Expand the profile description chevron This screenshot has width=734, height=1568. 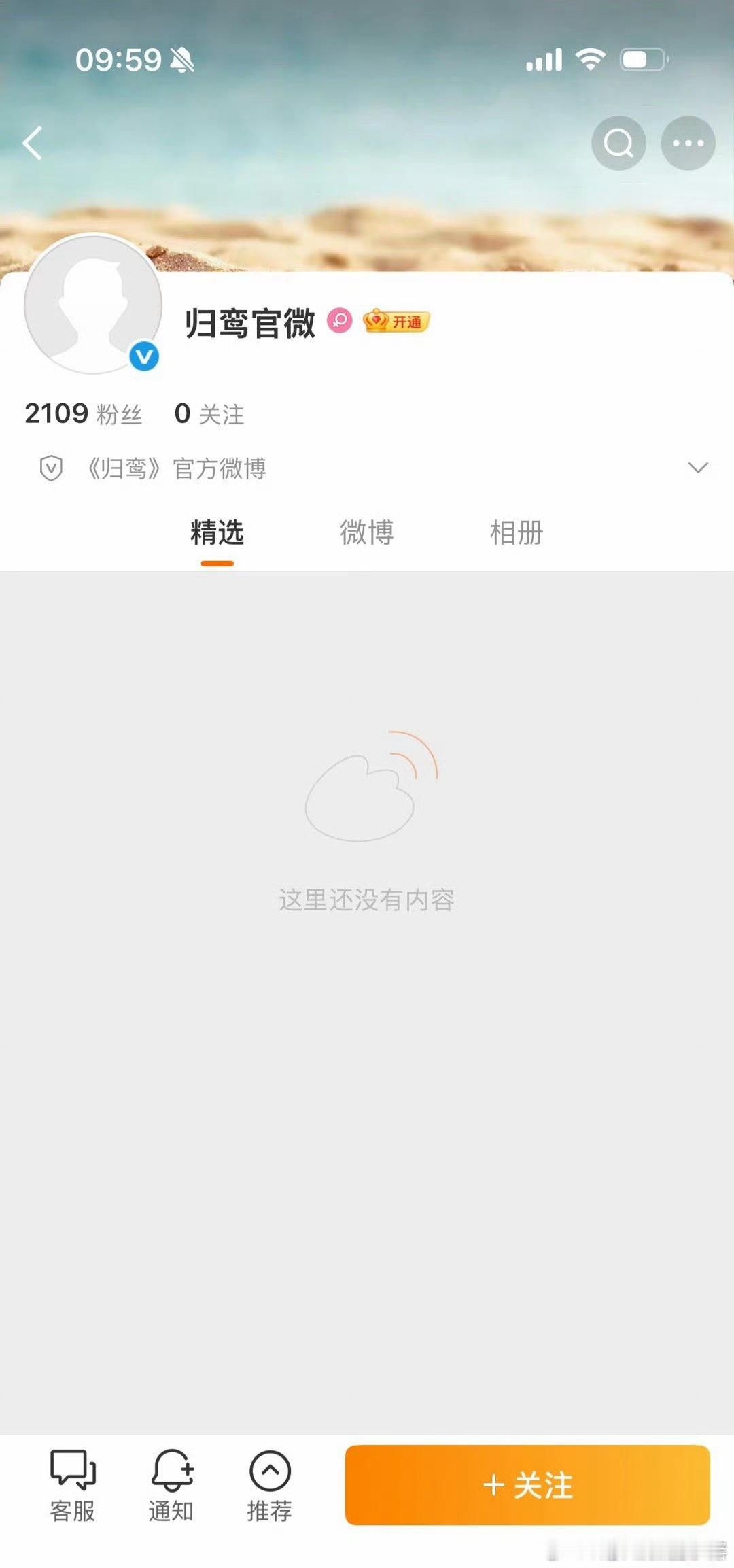point(697,467)
